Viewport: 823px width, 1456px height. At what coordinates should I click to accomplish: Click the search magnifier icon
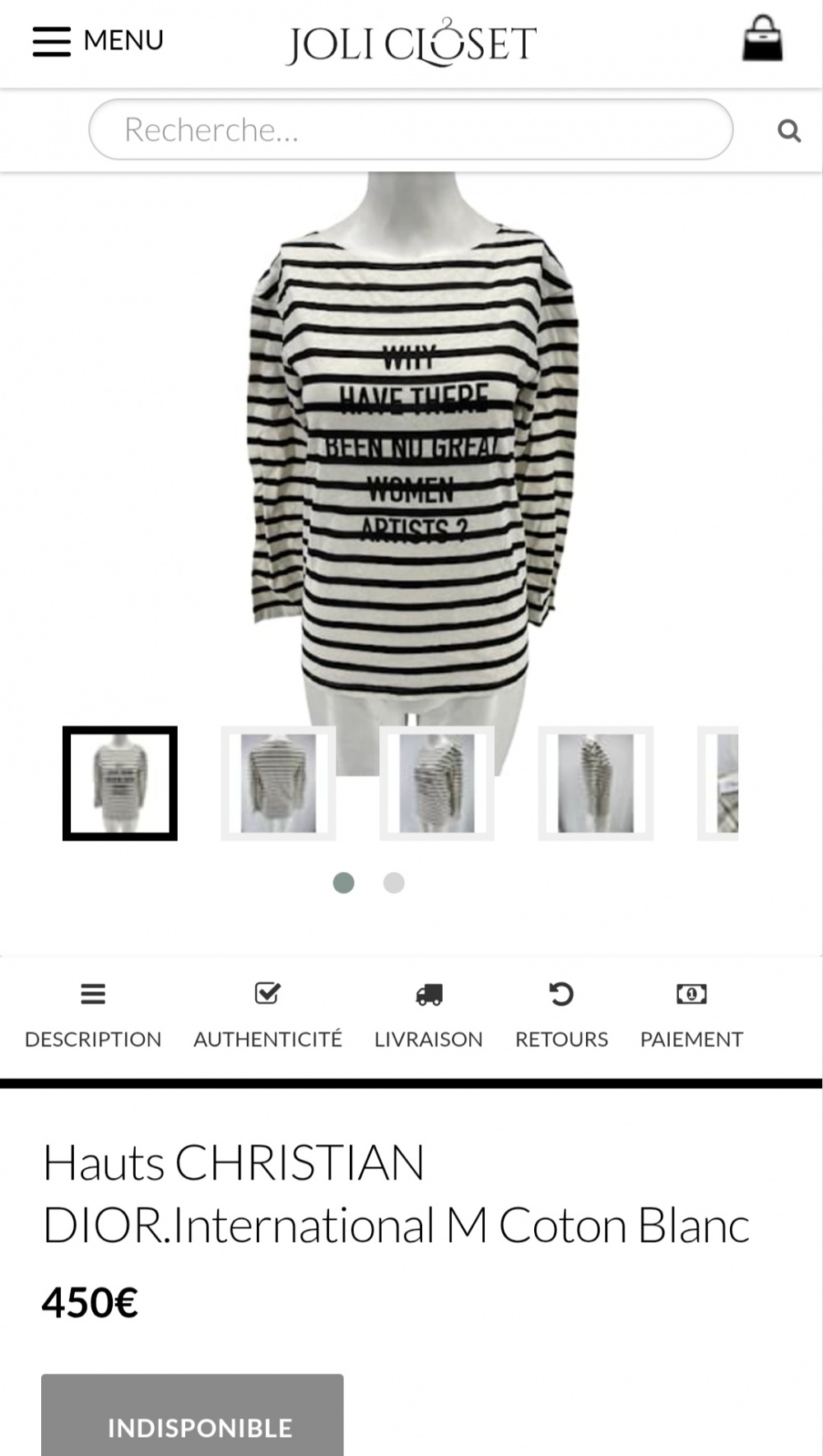click(788, 130)
